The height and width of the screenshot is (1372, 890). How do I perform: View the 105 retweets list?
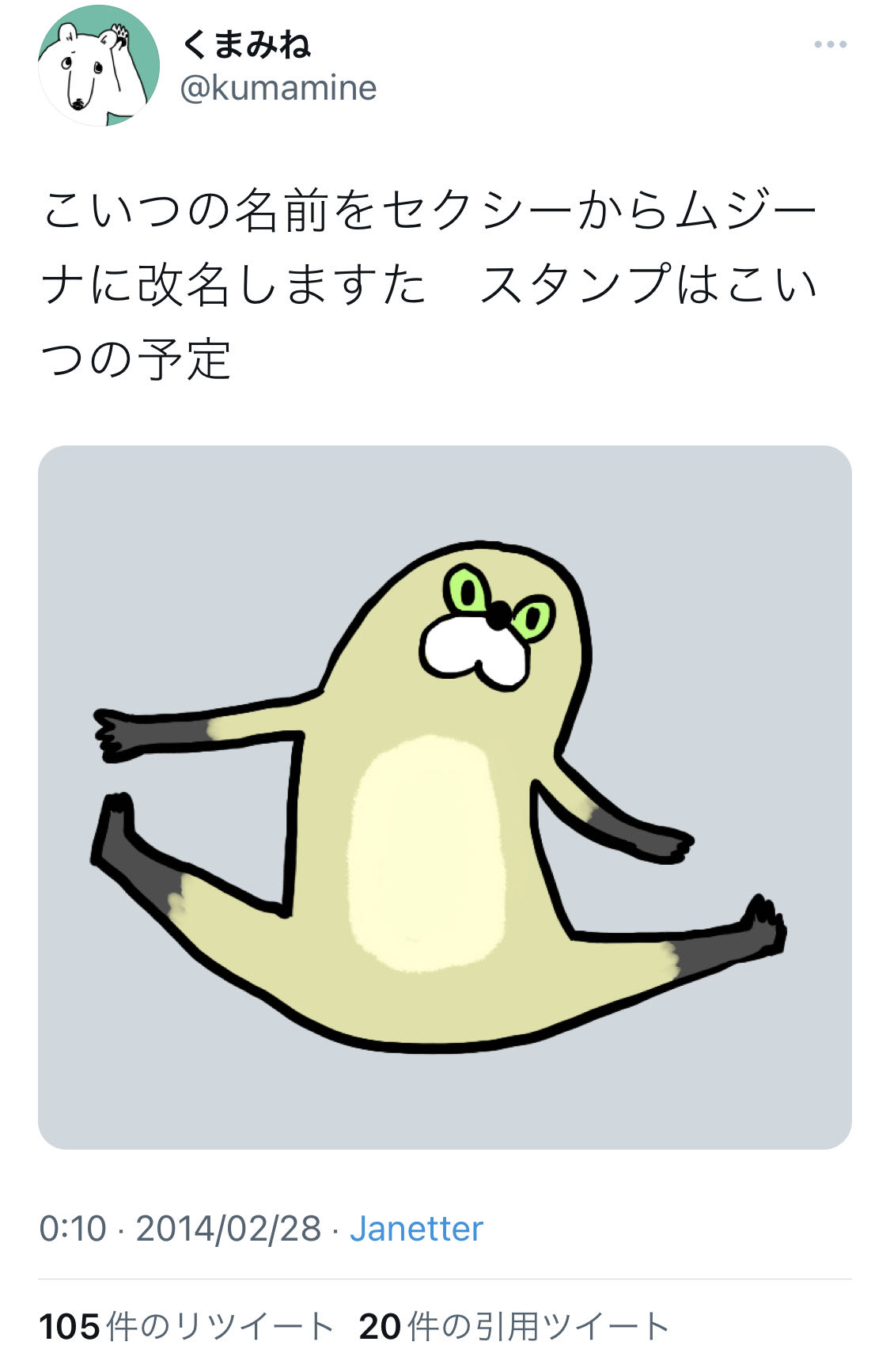[x=187, y=1327]
